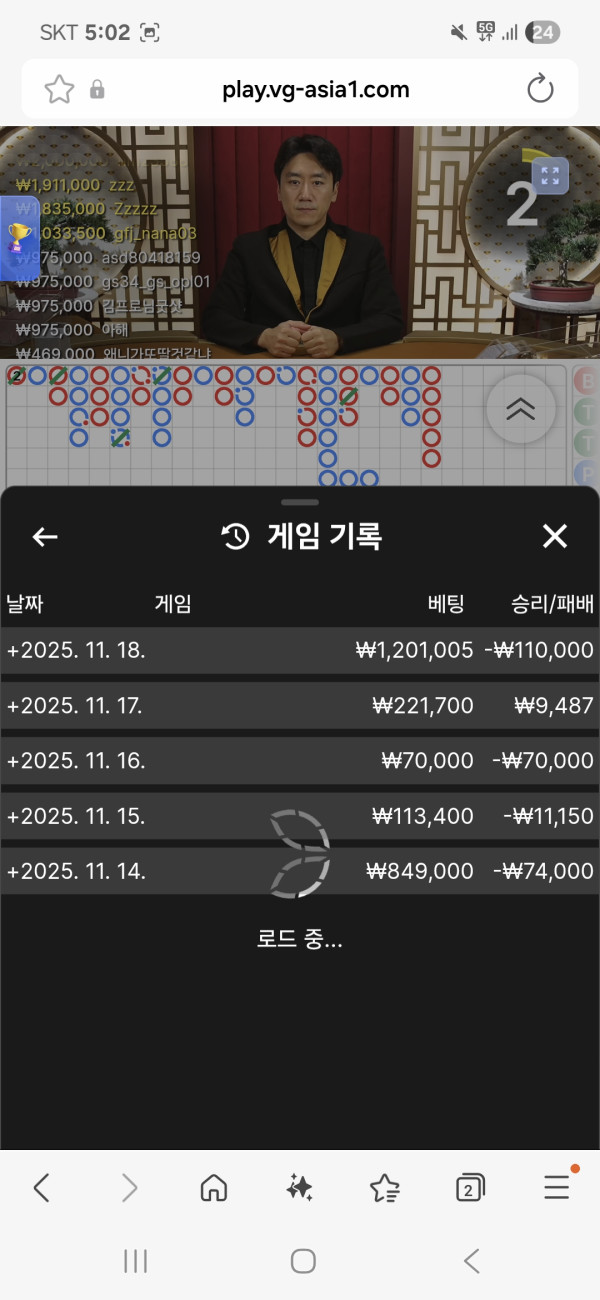Open the browser AI sparkle feature
Viewport: 600px width, 1300px height.
click(299, 1187)
